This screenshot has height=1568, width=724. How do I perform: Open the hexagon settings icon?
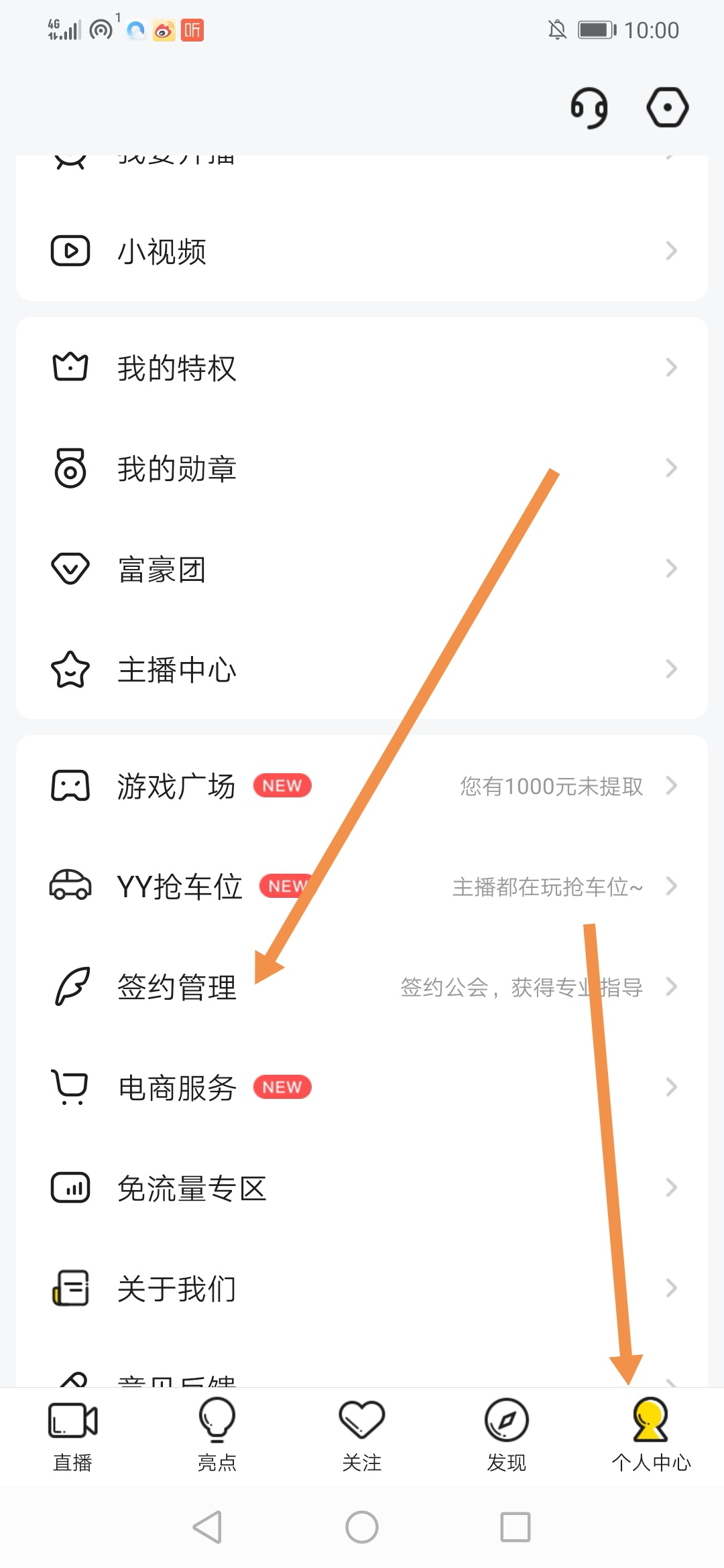click(667, 107)
